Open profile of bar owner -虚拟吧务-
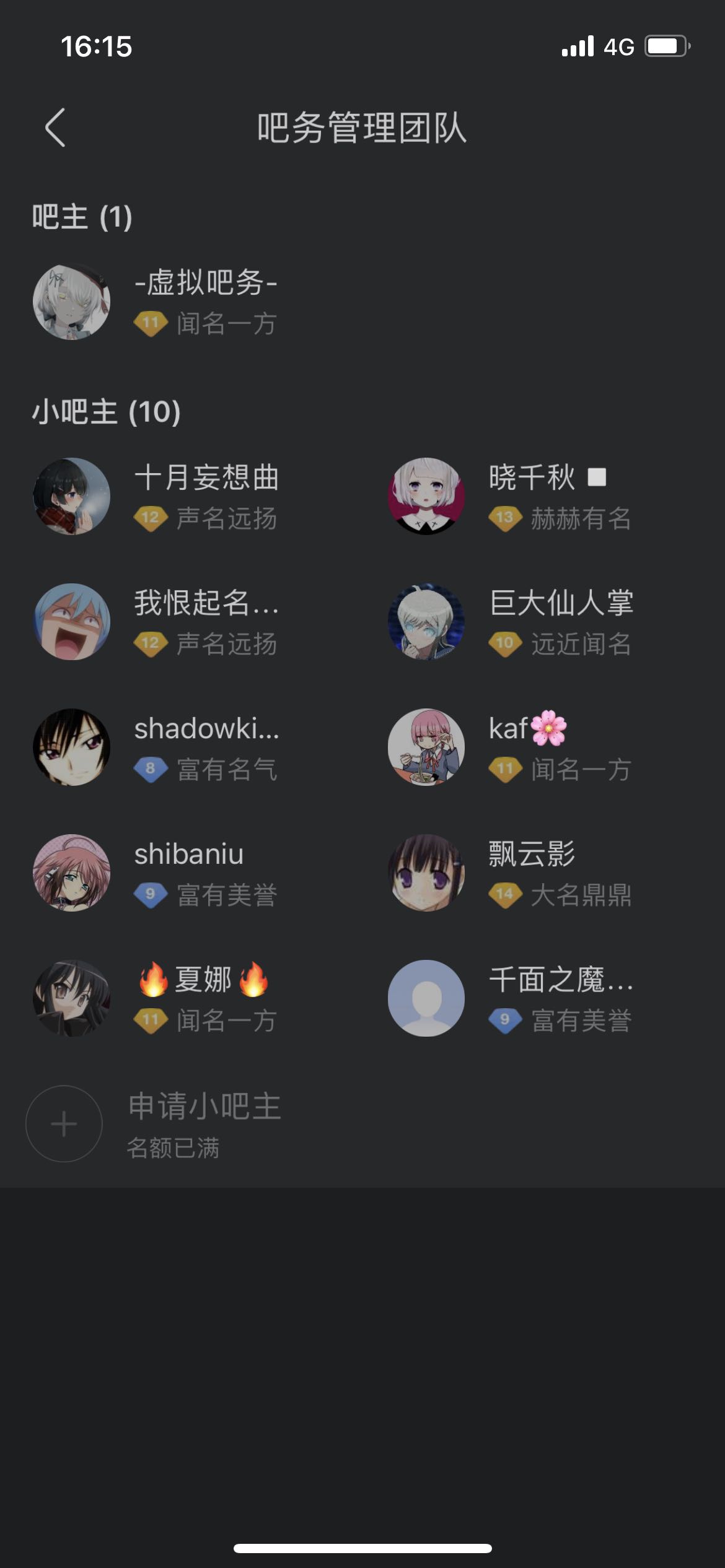This screenshot has height=1568, width=725. pyautogui.click(x=155, y=302)
